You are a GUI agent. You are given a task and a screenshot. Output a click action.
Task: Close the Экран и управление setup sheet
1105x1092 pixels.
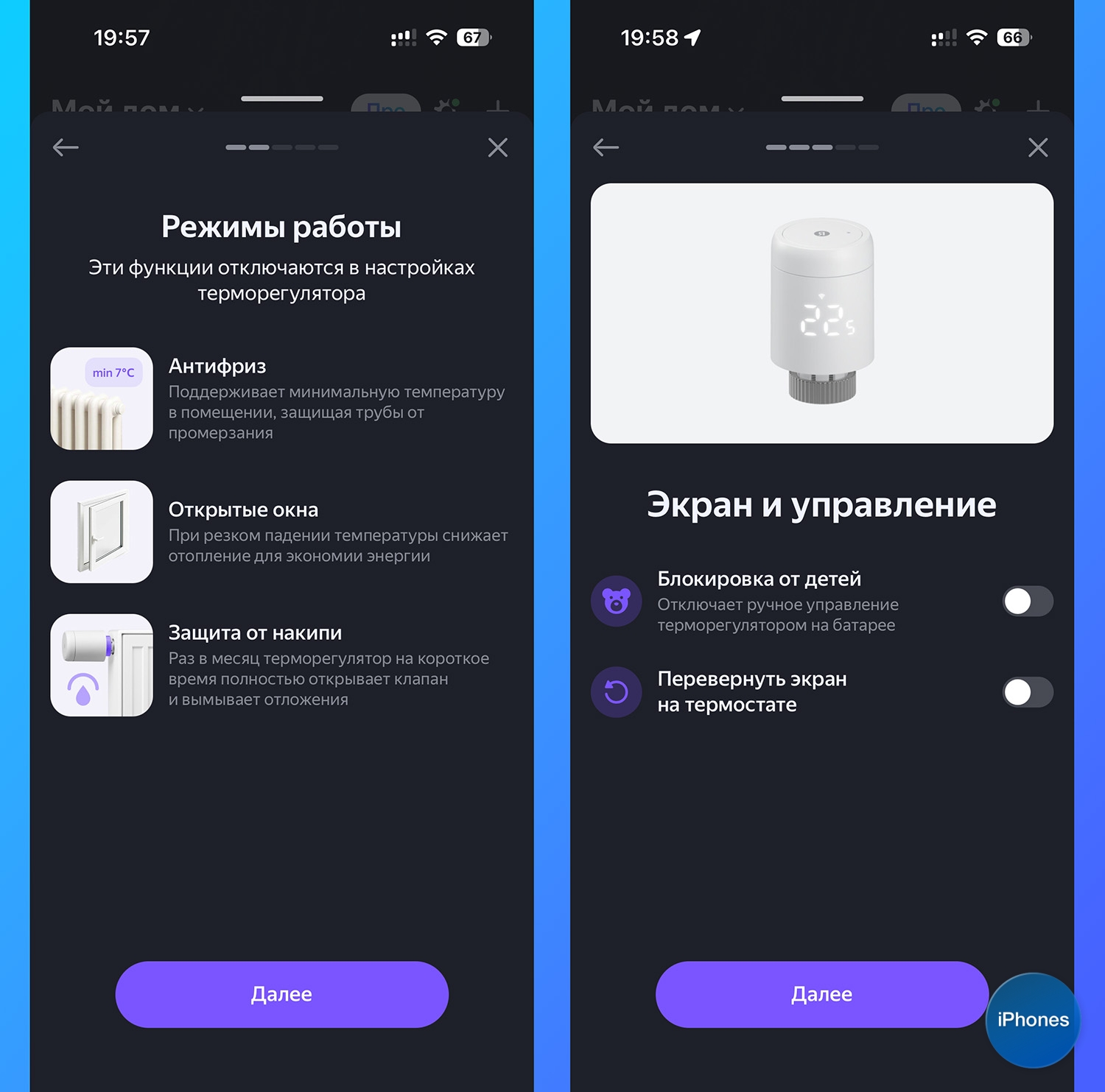1038,148
